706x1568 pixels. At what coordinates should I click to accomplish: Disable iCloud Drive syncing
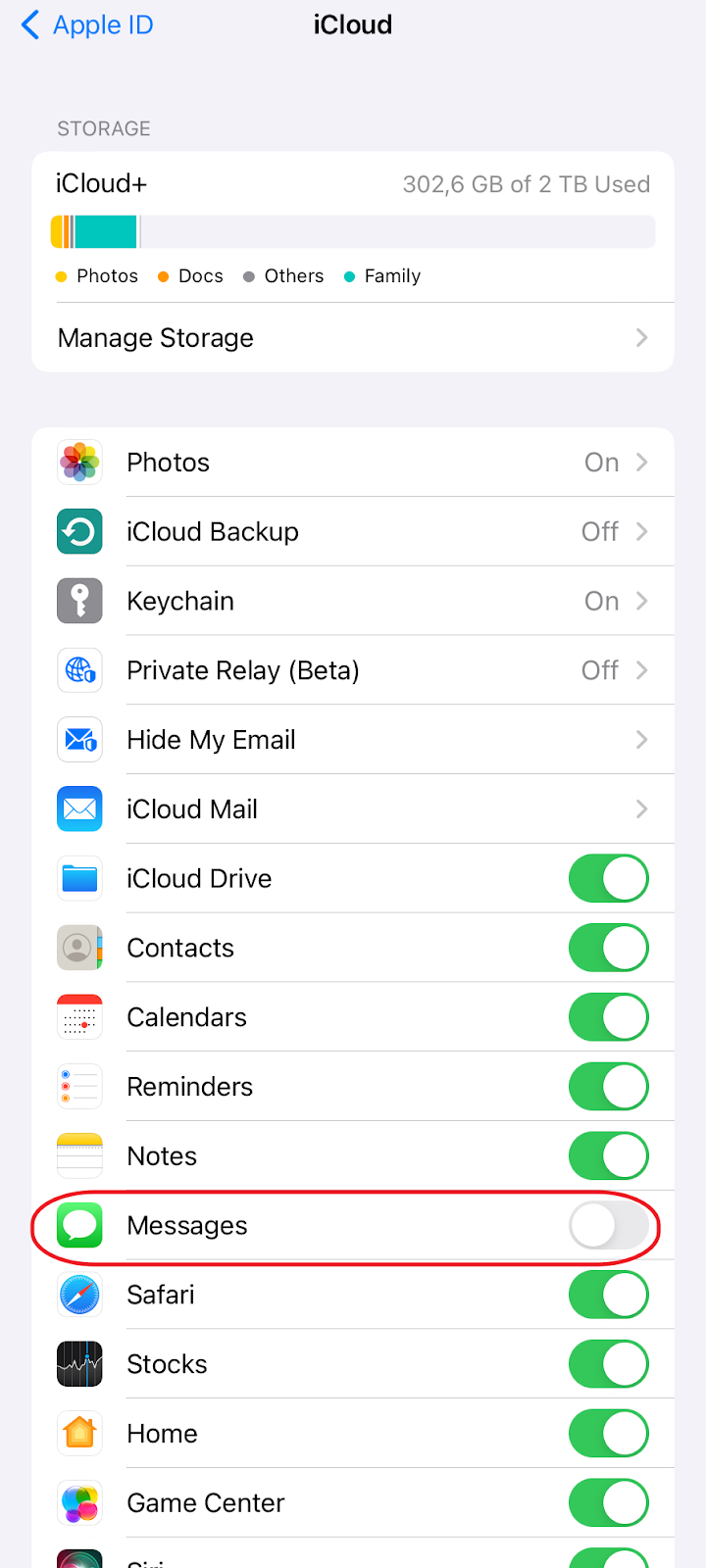click(x=608, y=878)
